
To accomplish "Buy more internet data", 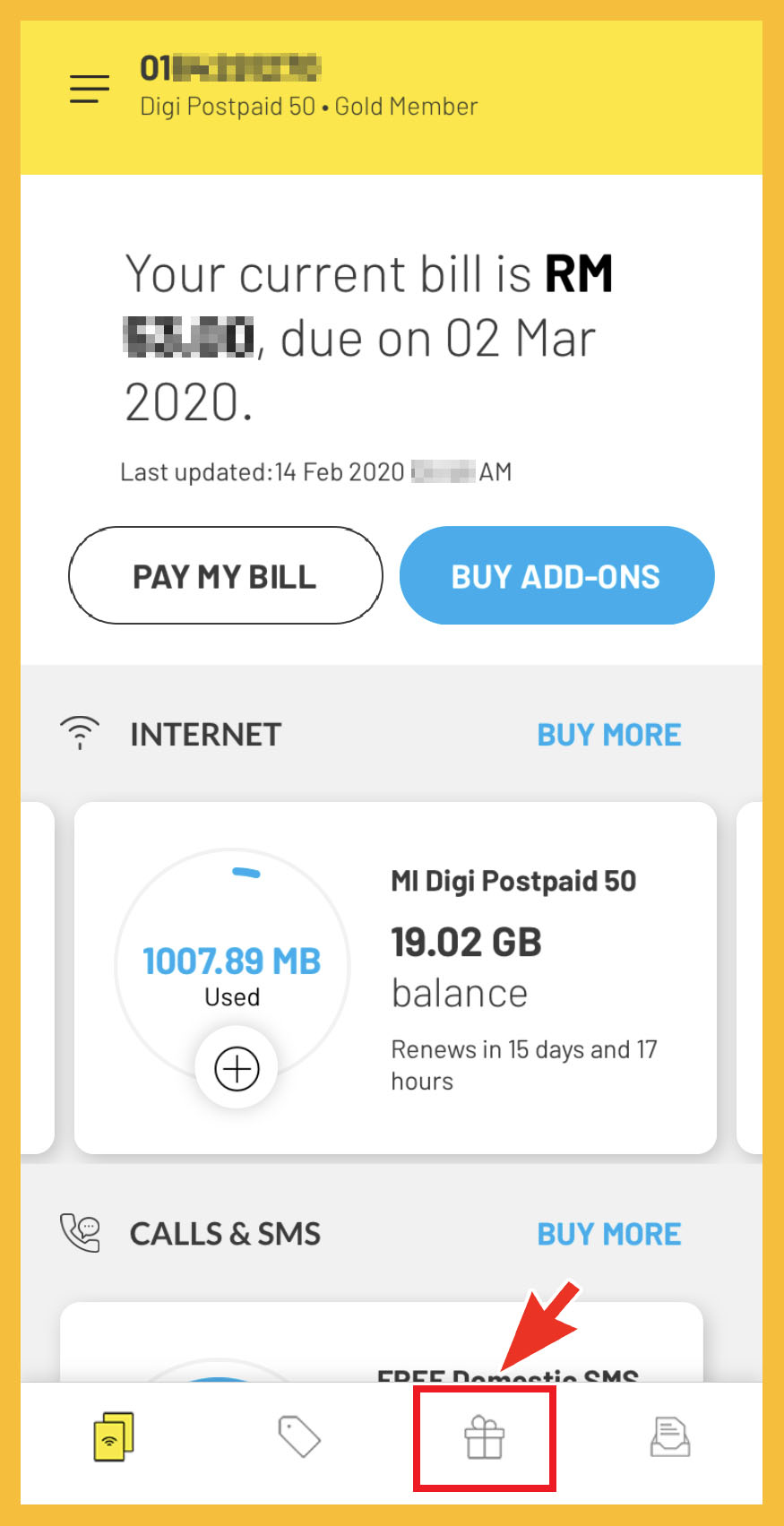I will 608,735.
